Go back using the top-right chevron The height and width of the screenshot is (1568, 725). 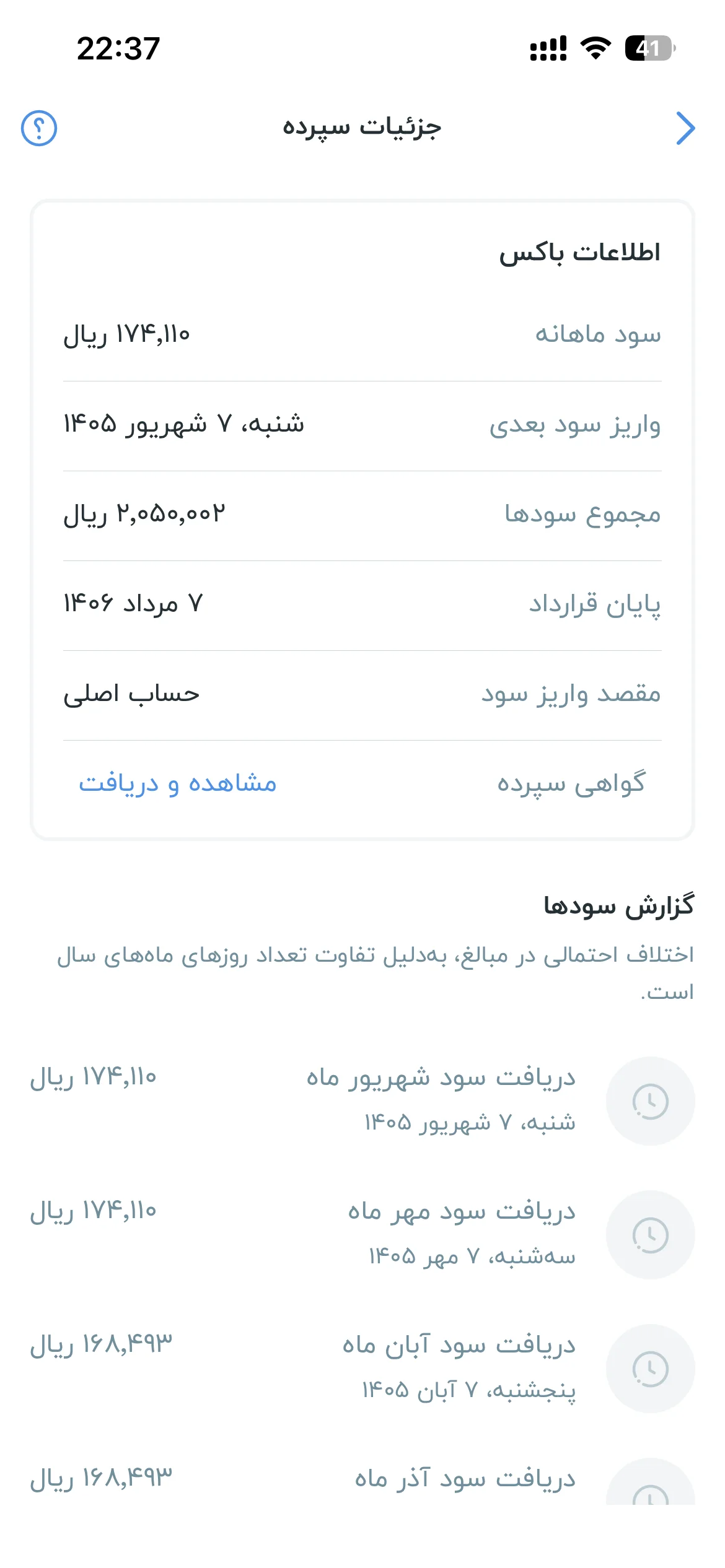pos(685,128)
